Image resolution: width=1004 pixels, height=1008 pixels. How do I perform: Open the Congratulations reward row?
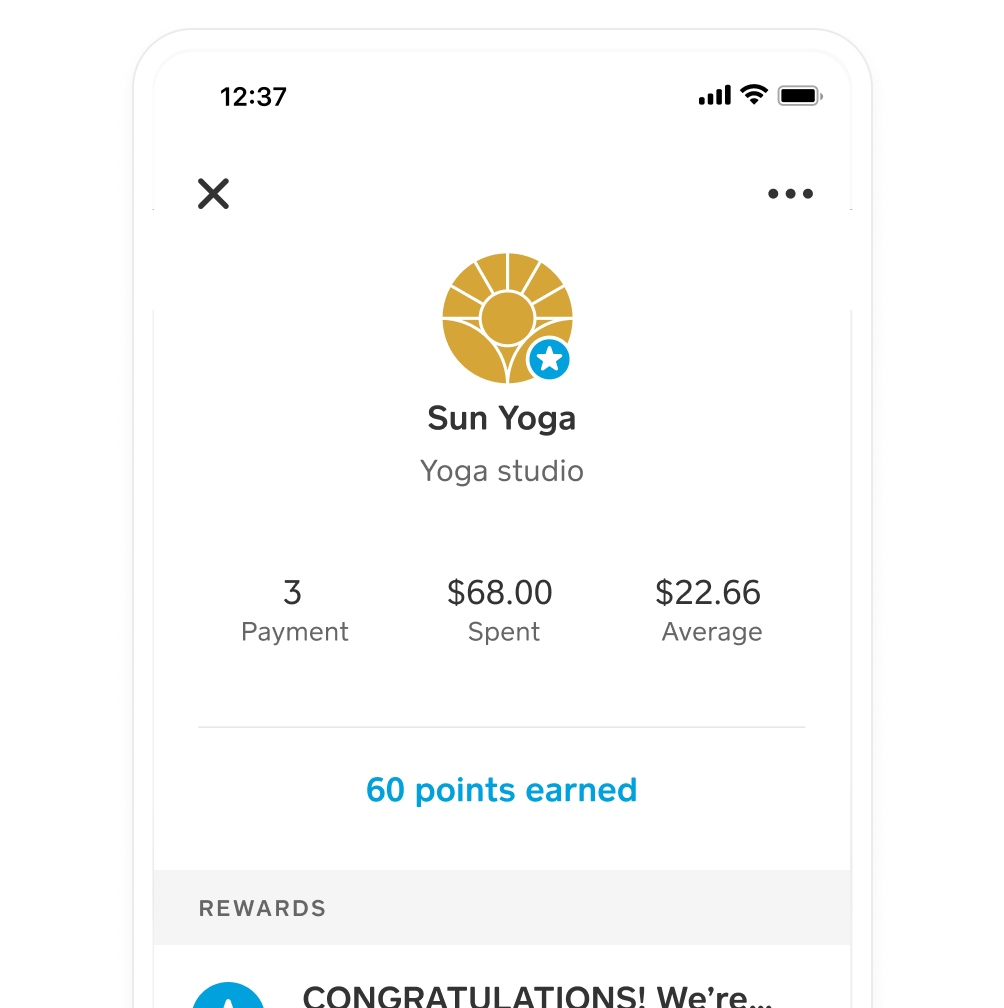point(536,993)
